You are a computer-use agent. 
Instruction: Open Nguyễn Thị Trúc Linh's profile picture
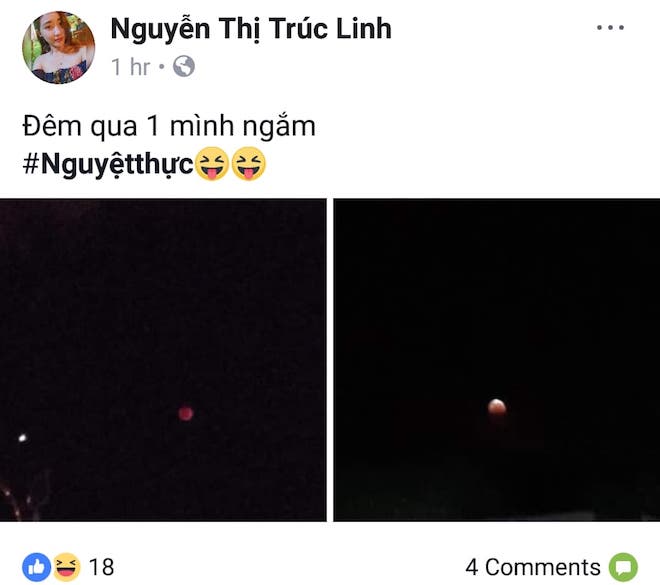[58, 48]
